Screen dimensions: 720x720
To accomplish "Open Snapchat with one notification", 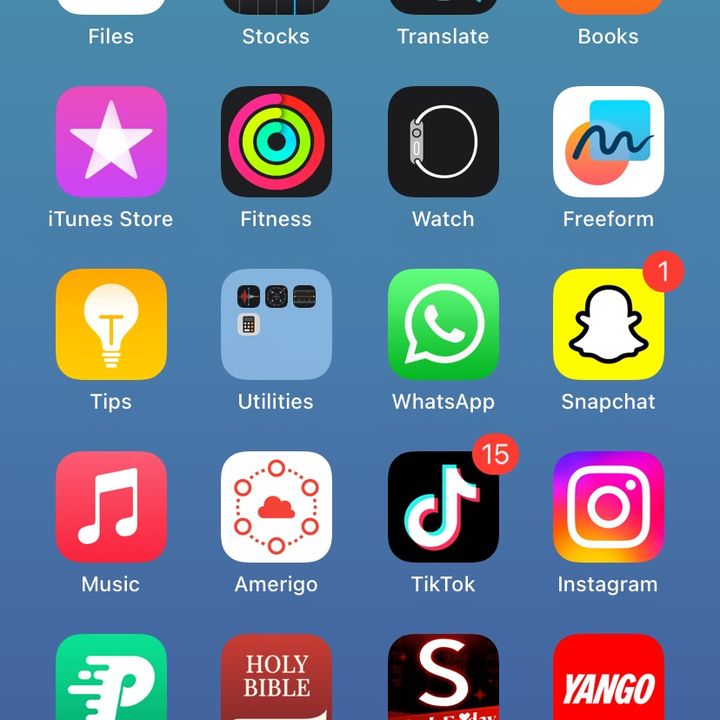I will click(608, 325).
